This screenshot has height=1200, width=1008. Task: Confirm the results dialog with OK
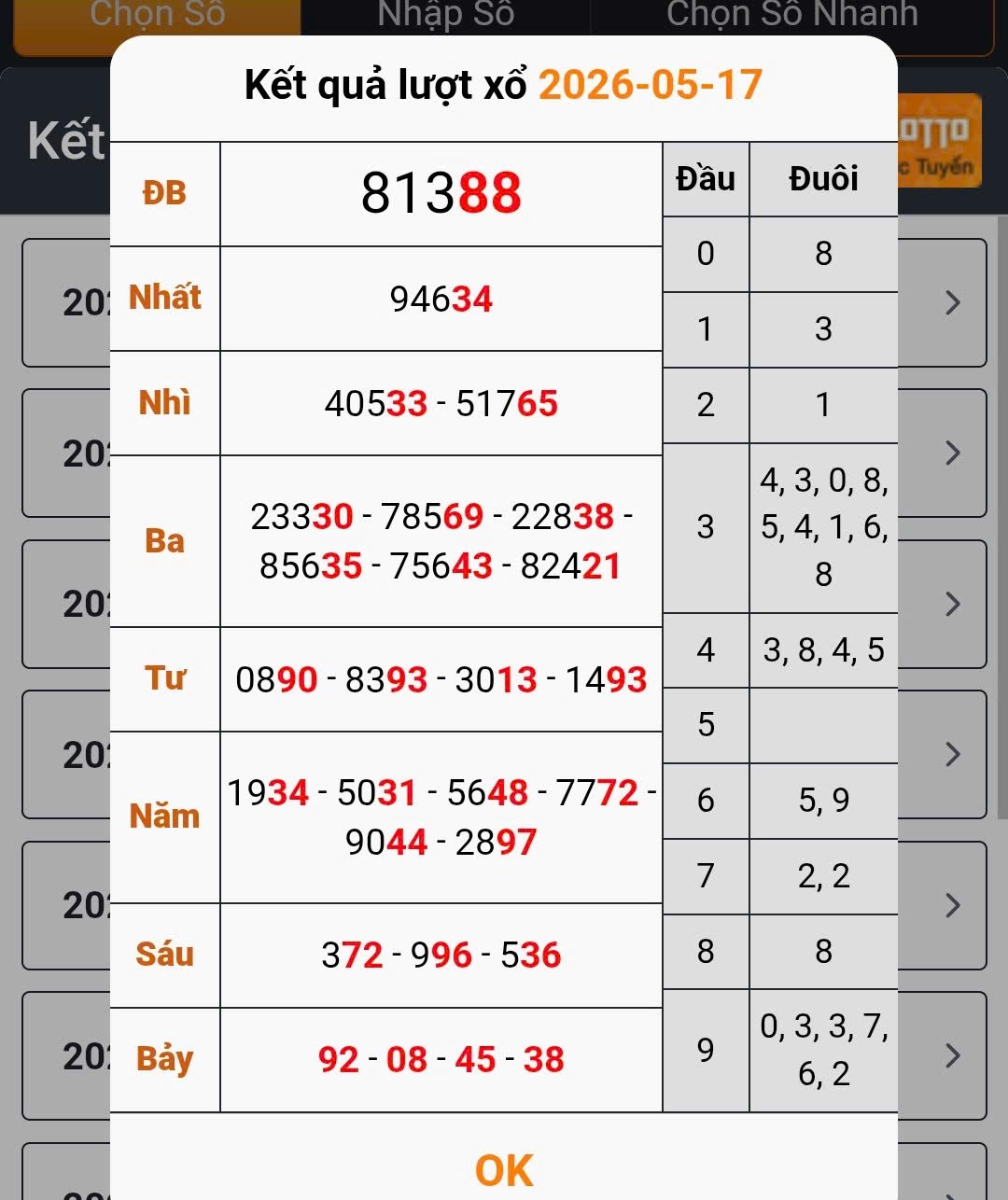(504, 1170)
